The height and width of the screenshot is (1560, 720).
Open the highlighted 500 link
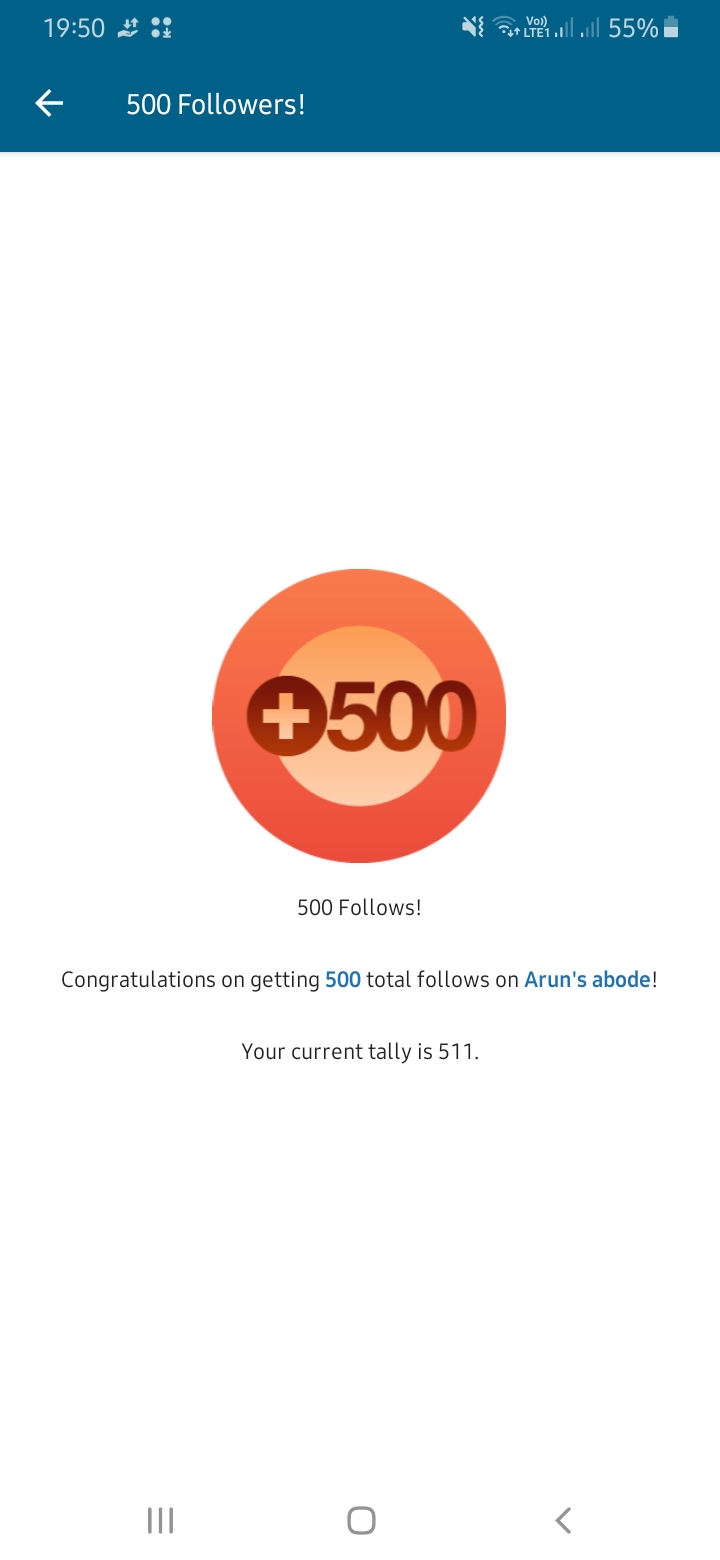coord(342,980)
